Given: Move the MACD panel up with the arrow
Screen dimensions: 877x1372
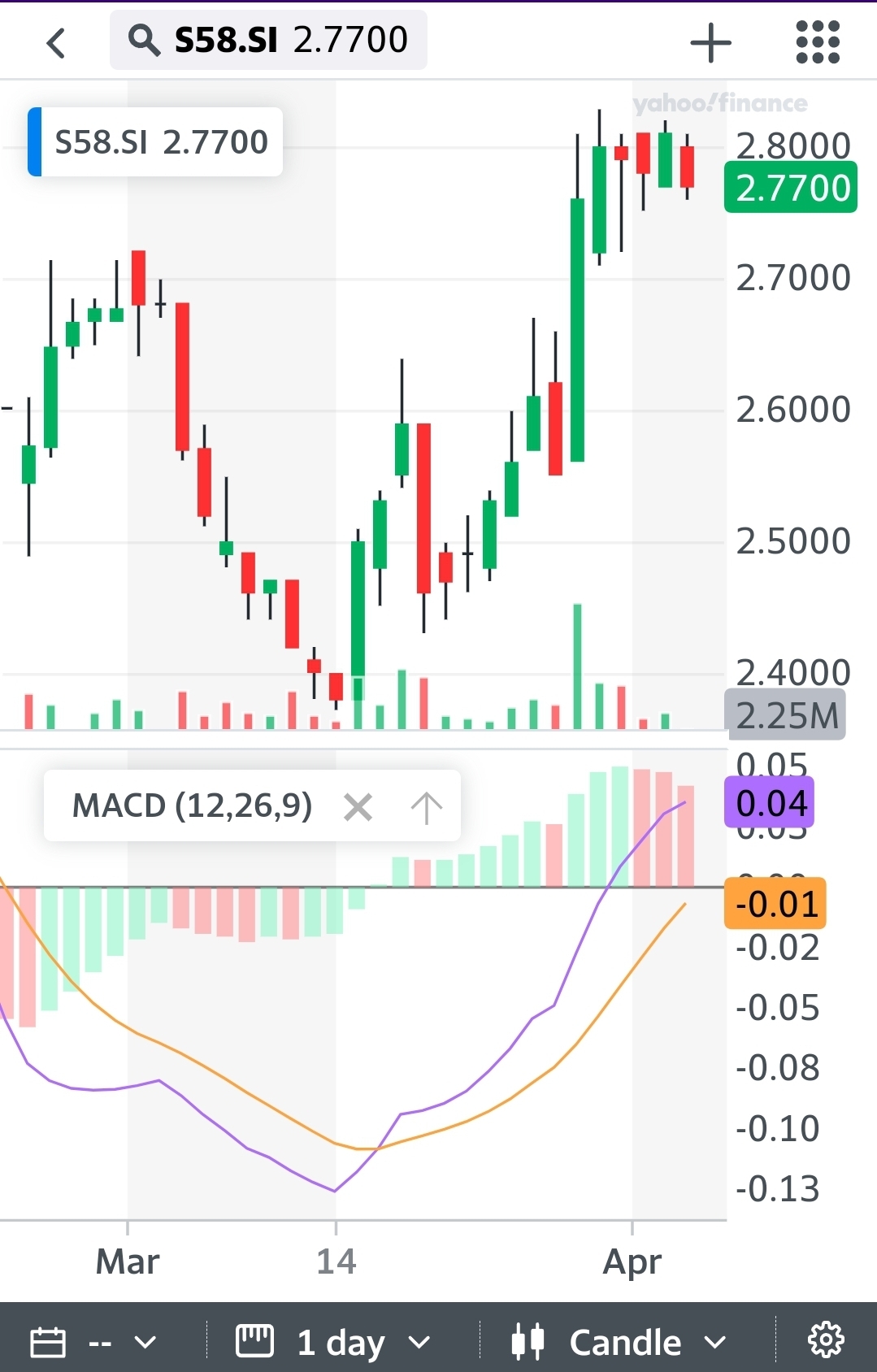Looking at the screenshot, I should click(x=426, y=807).
